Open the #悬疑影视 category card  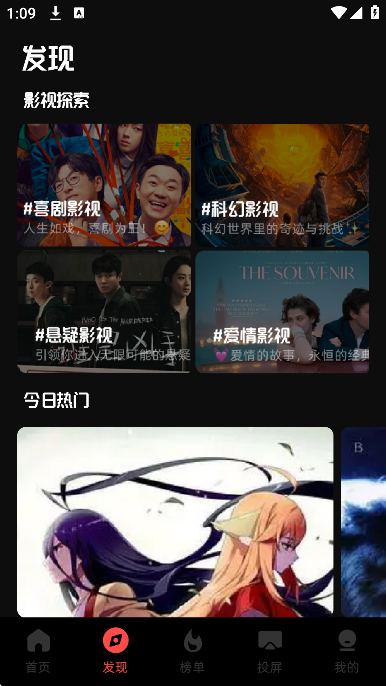[104, 312]
